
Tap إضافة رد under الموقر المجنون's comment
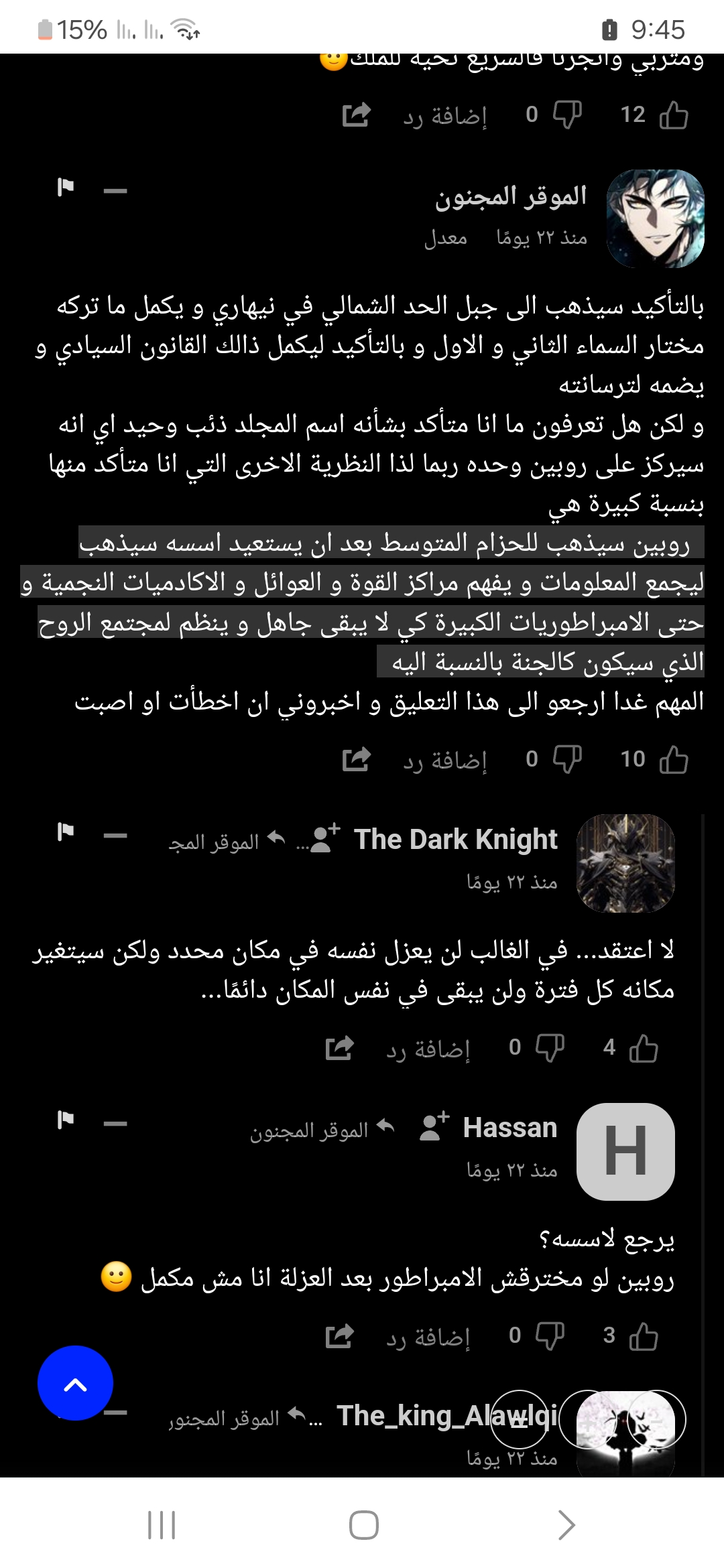click(x=445, y=761)
